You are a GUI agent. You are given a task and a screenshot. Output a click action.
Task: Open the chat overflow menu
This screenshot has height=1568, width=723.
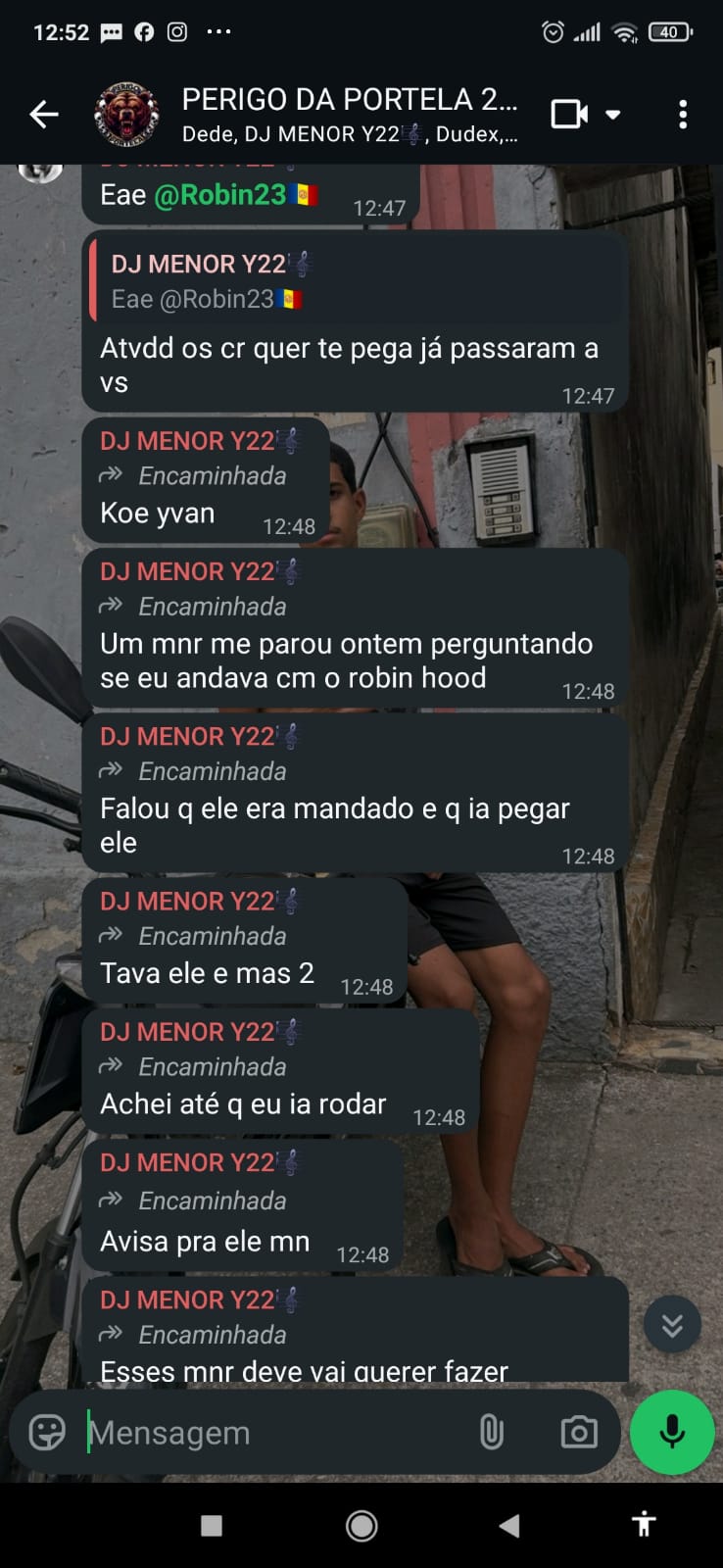[x=683, y=115]
